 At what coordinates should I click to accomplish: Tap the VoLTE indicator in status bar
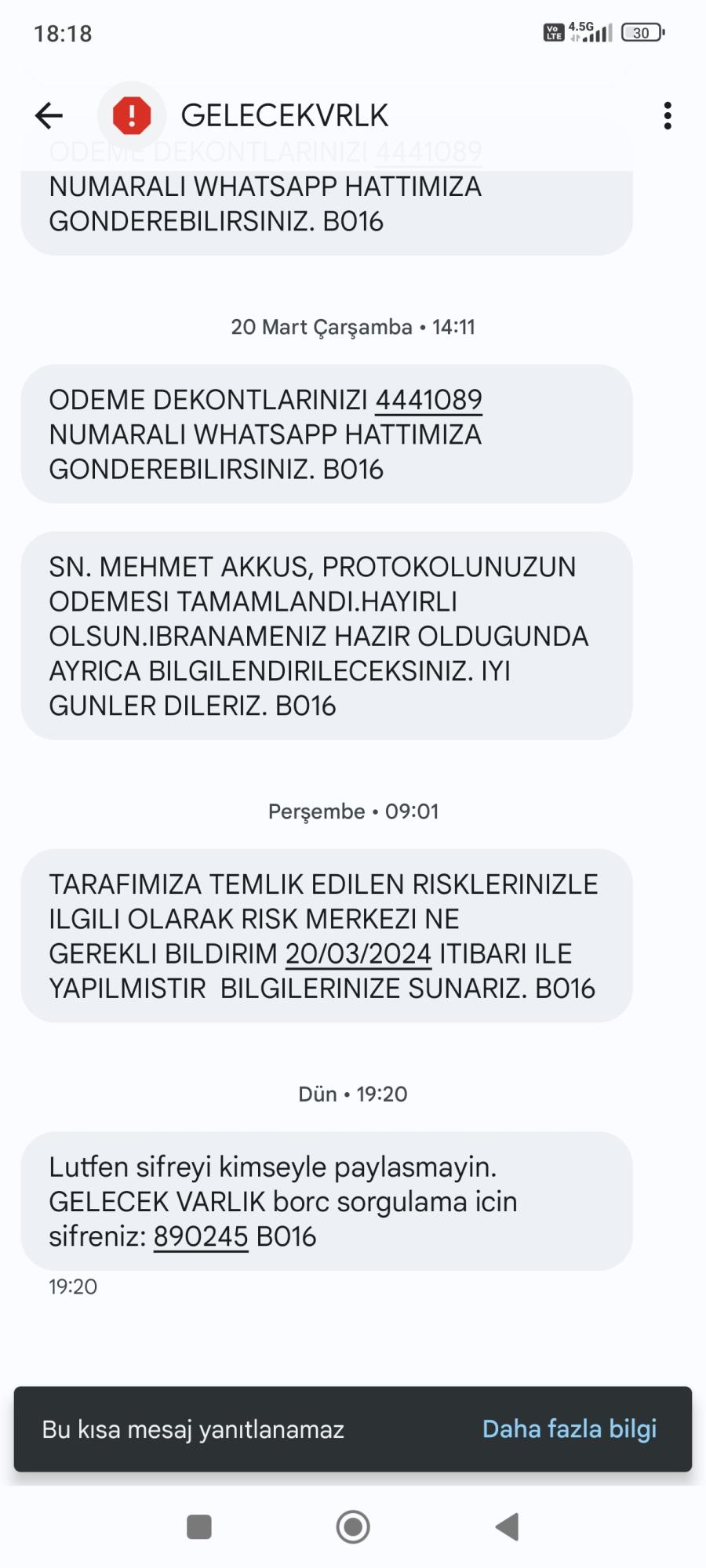tap(554, 33)
